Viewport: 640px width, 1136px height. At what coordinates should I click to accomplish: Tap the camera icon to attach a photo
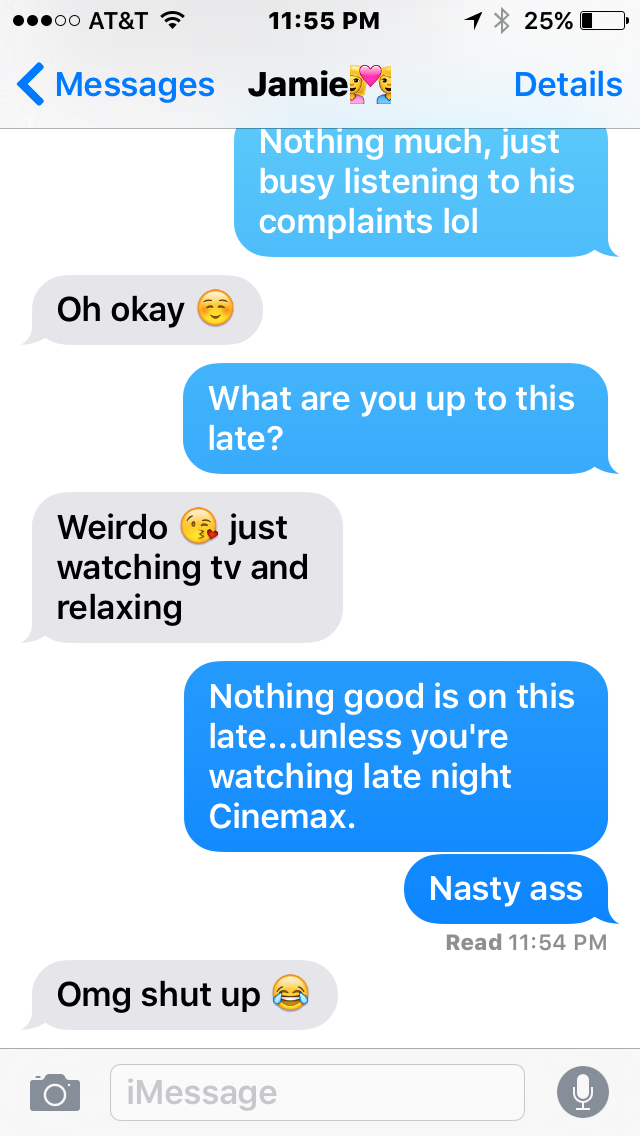coord(54,1092)
